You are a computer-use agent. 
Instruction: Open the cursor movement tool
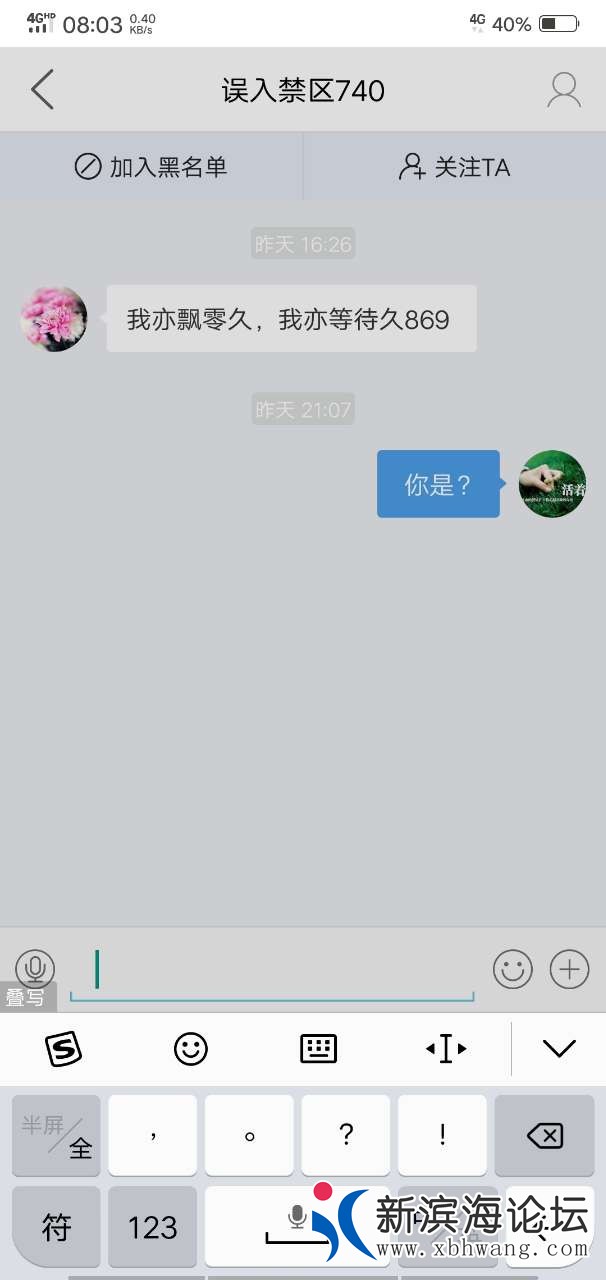(x=446, y=1048)
